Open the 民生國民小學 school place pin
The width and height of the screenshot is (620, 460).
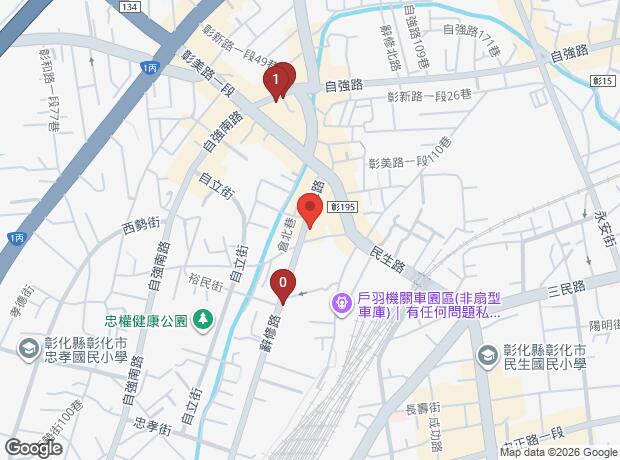coord(487,353)
